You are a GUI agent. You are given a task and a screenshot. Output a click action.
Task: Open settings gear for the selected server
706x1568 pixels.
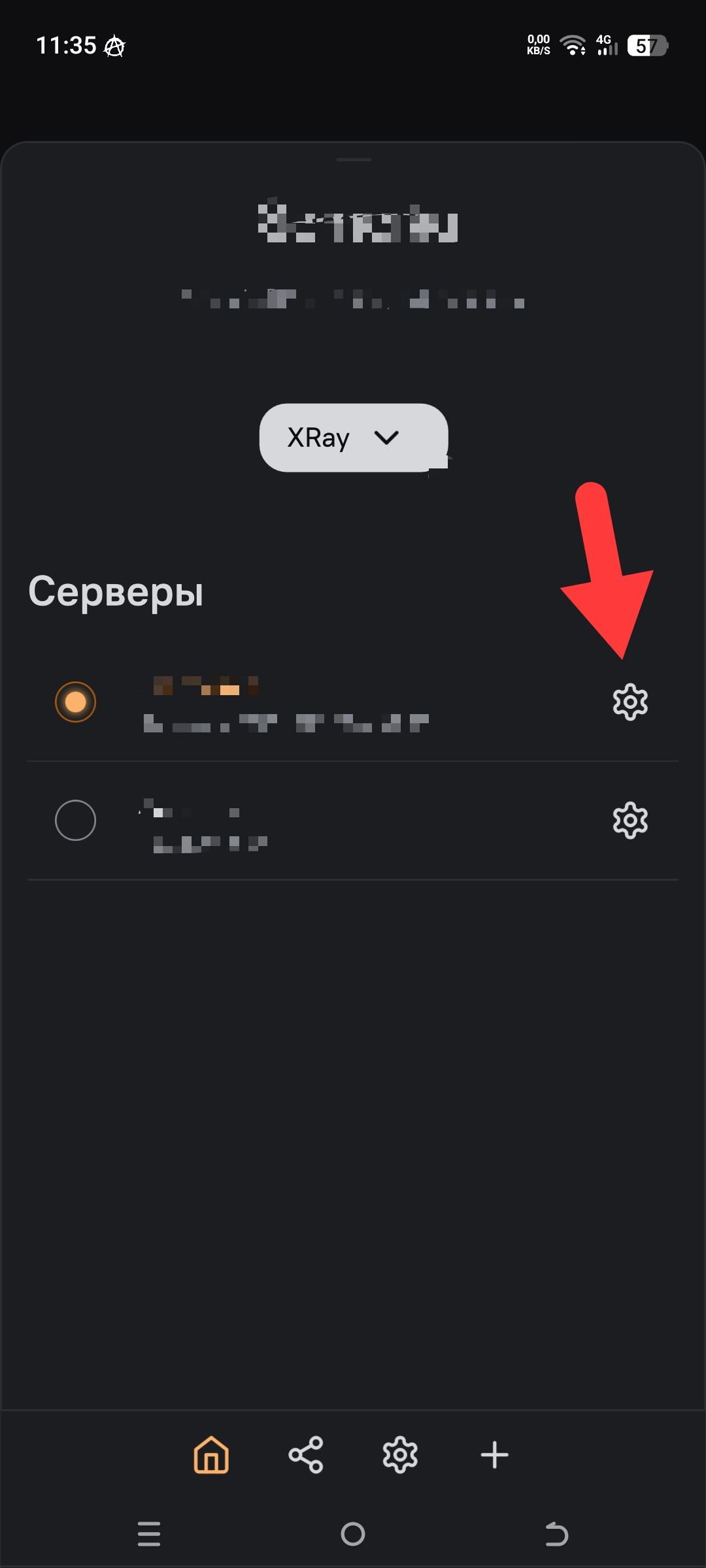point(630,702)
